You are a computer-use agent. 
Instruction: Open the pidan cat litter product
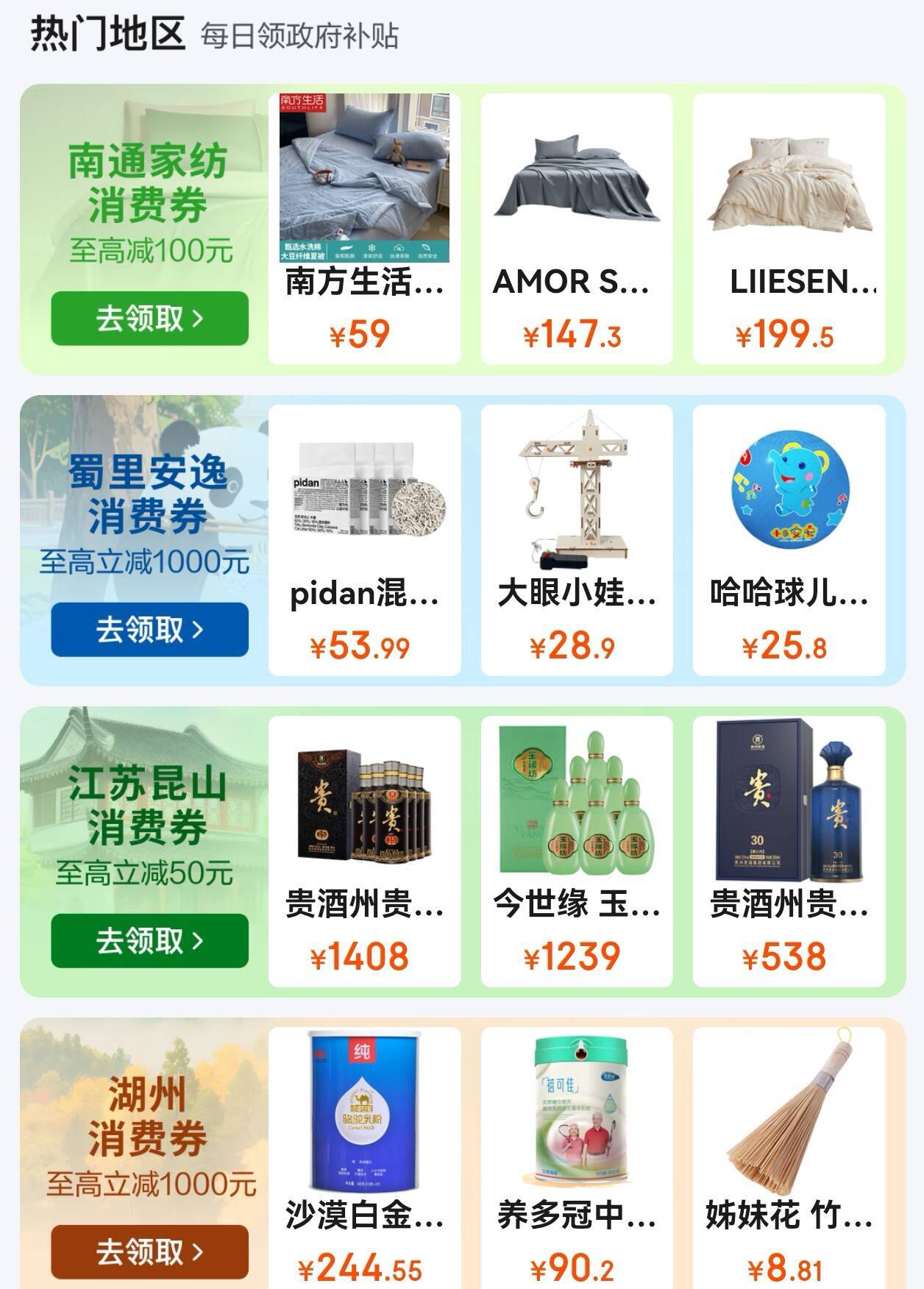(364, 539)
